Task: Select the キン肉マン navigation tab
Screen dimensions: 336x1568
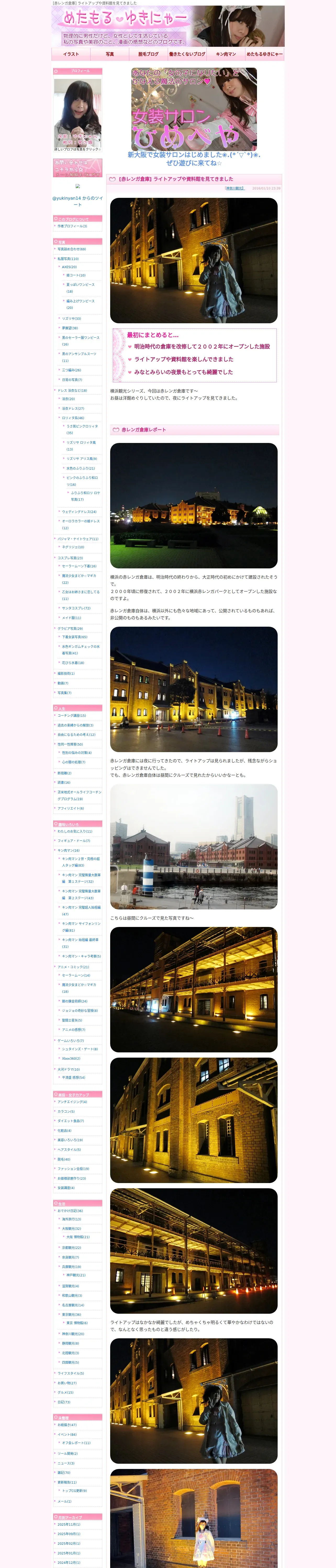Action: pos(226,54)
